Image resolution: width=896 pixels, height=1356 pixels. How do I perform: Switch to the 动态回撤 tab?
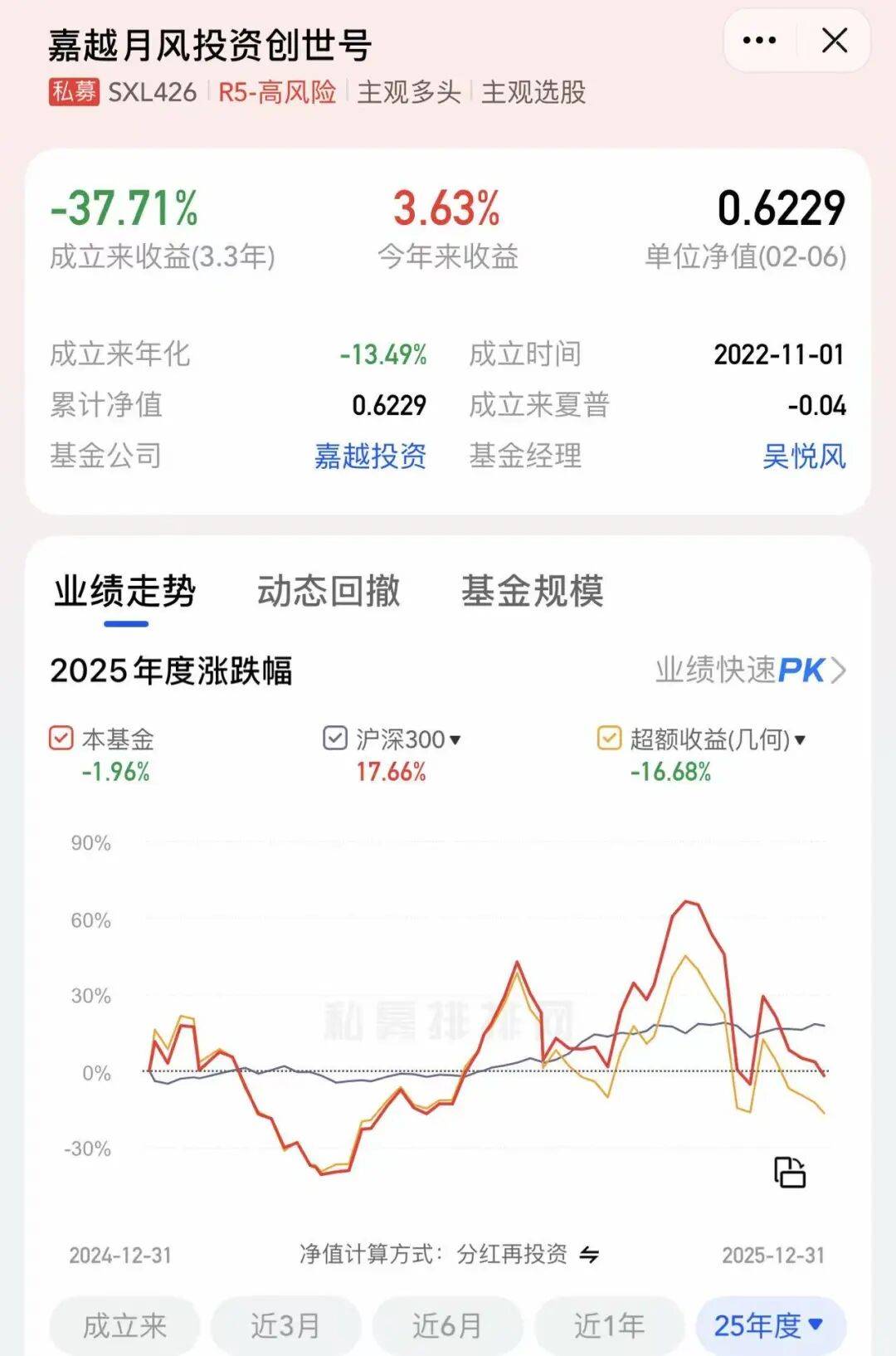[329, 592]
